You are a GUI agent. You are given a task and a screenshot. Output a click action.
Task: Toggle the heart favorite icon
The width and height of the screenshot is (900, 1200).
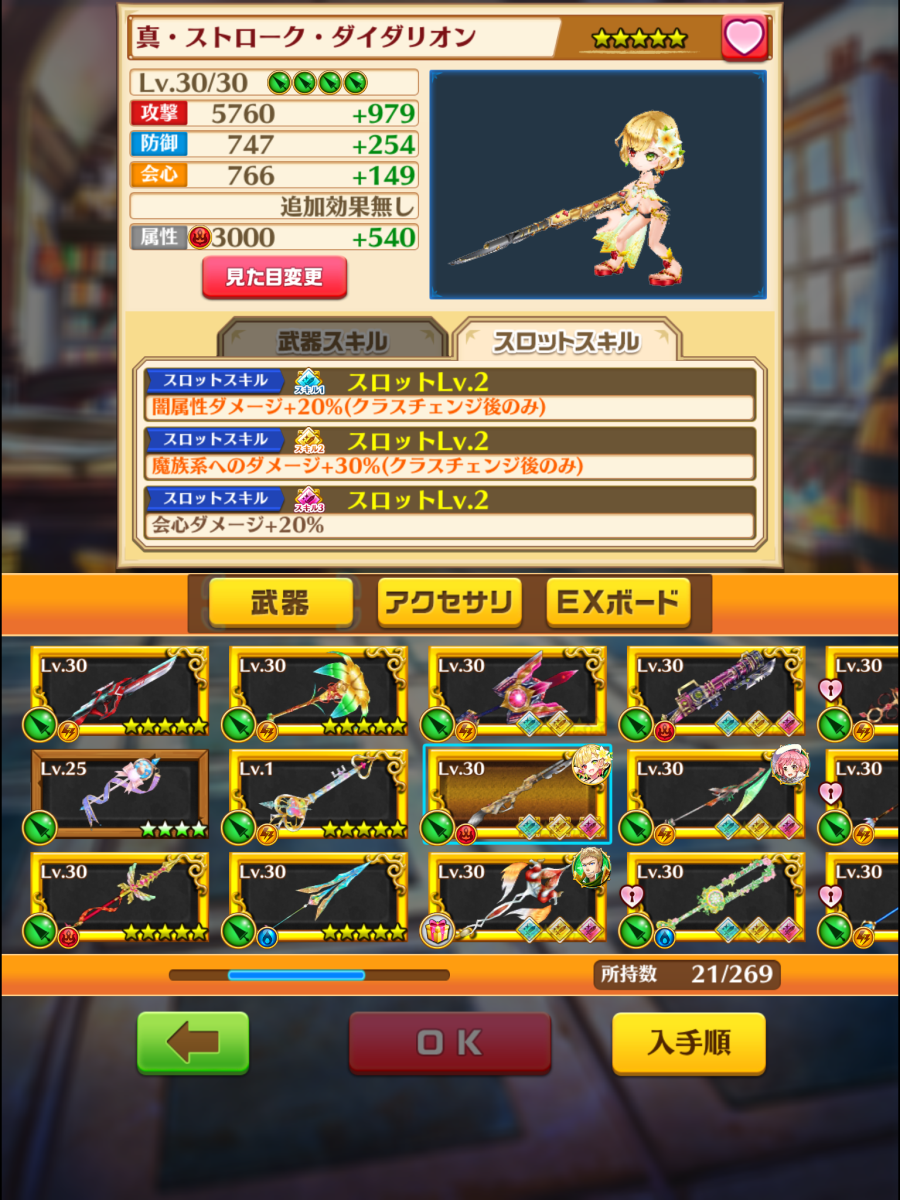click(743, 38)
